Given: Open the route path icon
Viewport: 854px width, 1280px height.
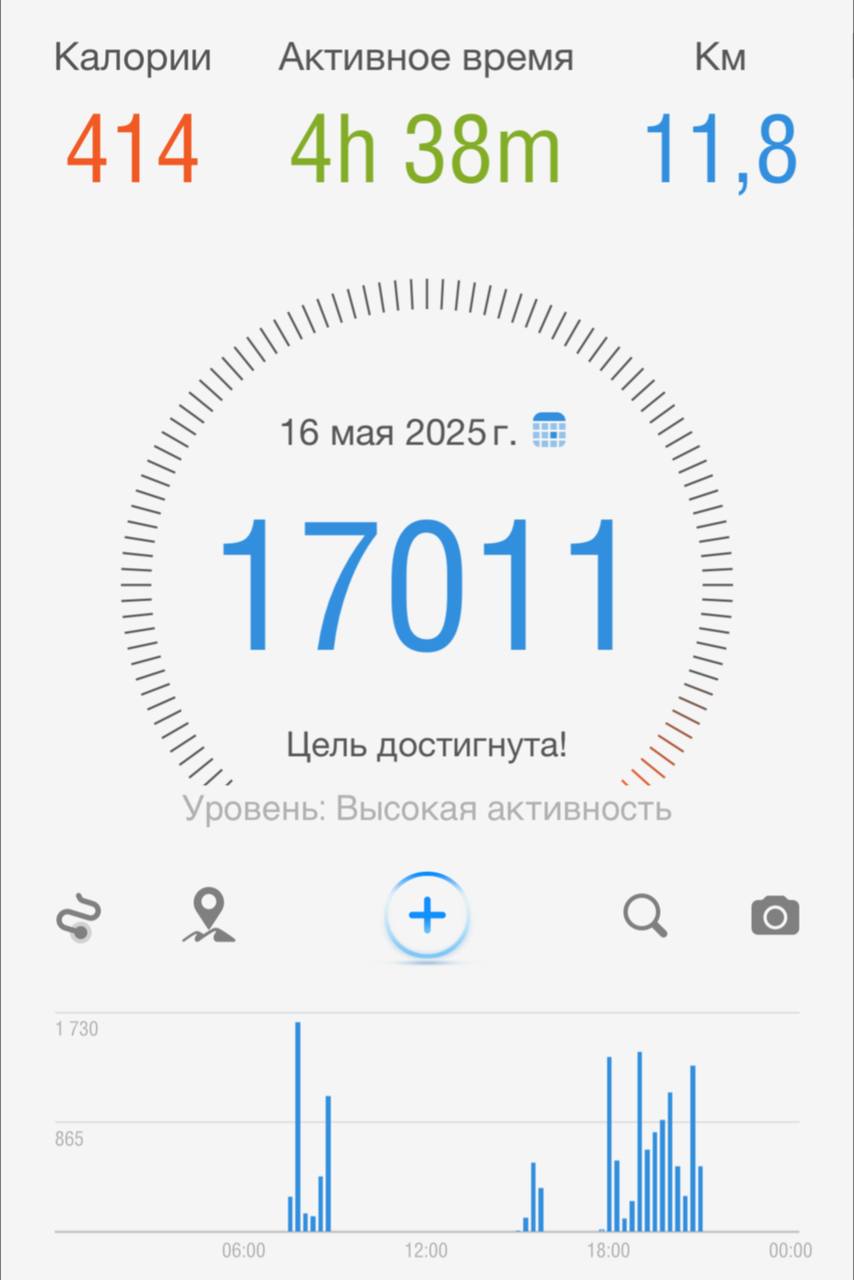Looking at the screenshot, I should pos(79,917).
